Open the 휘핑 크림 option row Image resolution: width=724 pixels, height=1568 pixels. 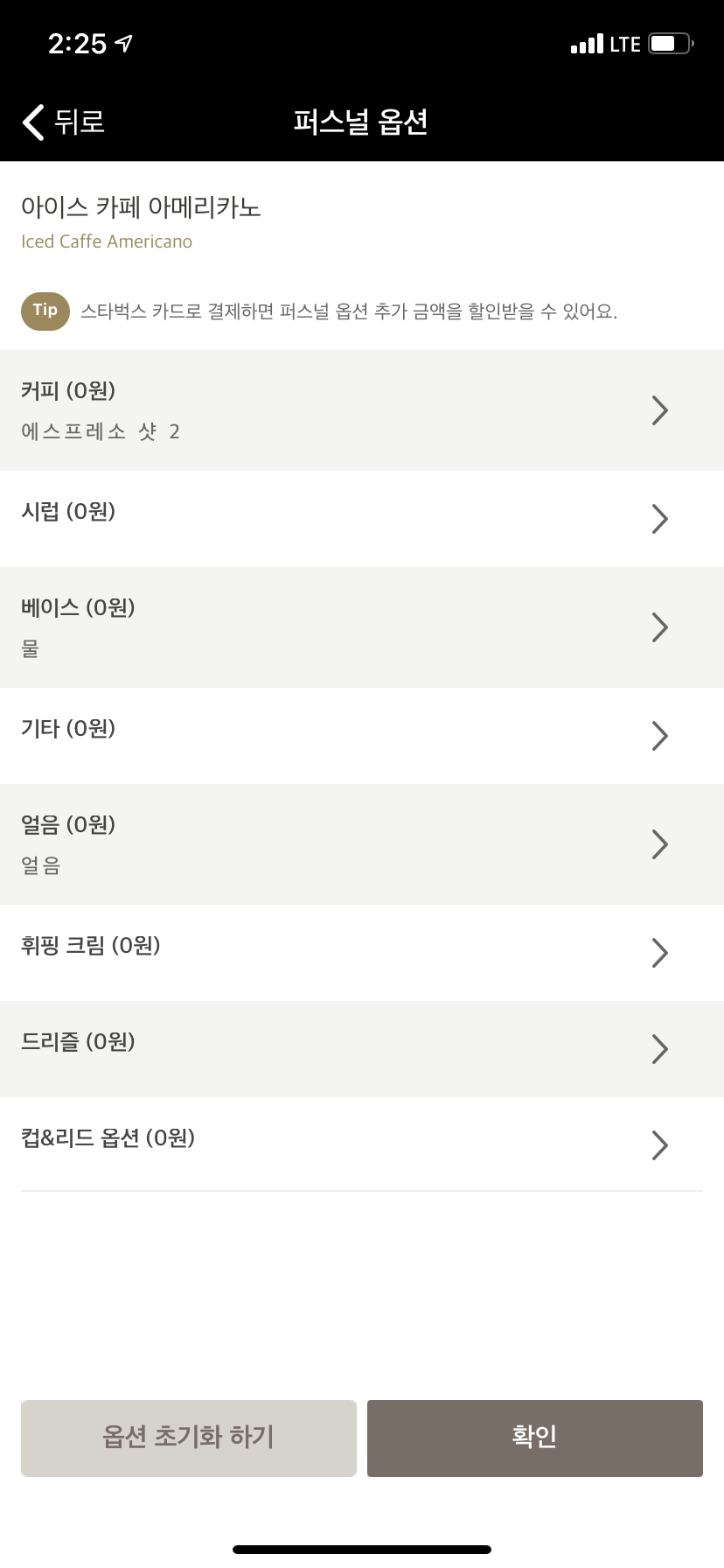(x=362, y=953)
